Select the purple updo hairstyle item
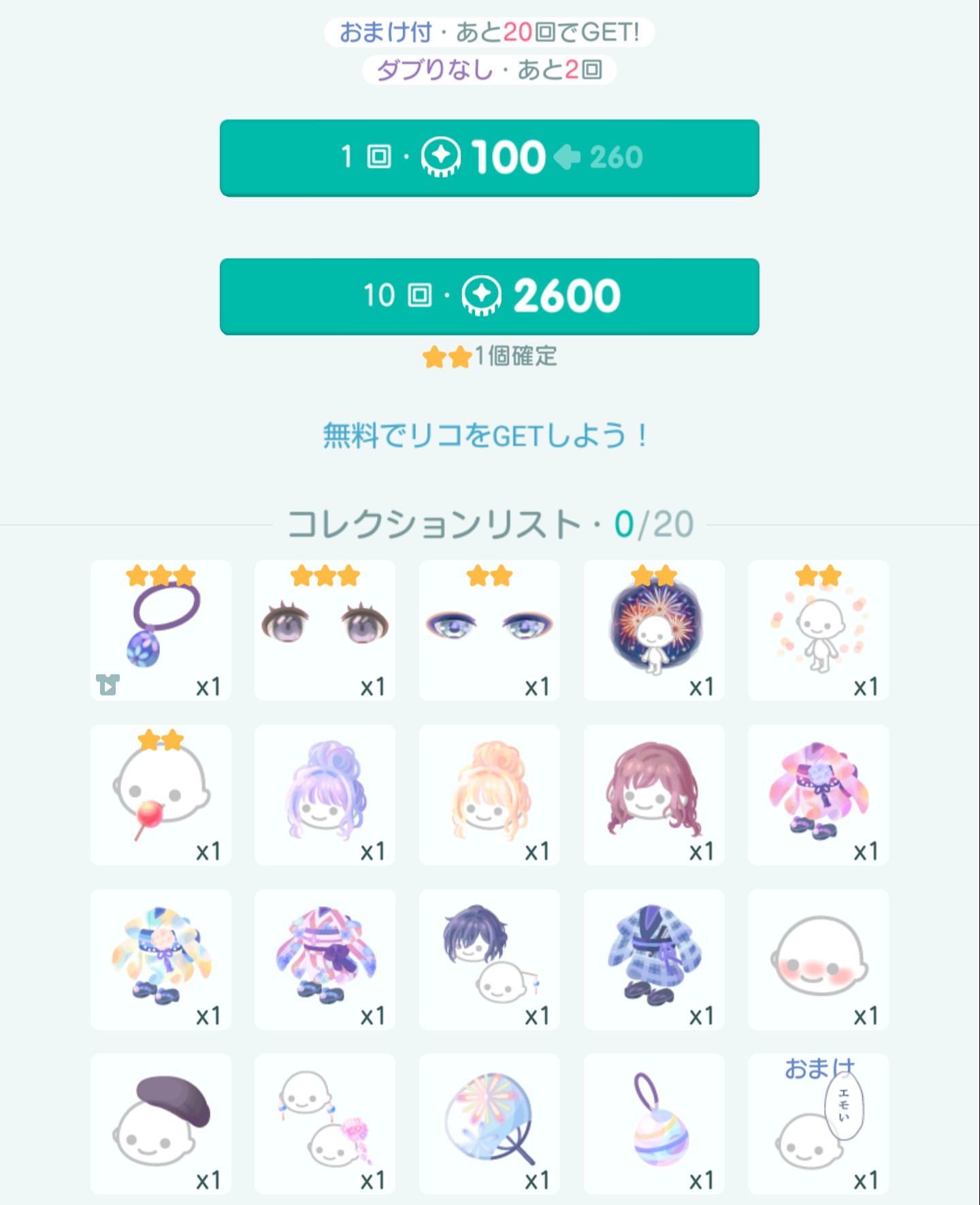This screenshot has width=980, height=1205. 325,795
